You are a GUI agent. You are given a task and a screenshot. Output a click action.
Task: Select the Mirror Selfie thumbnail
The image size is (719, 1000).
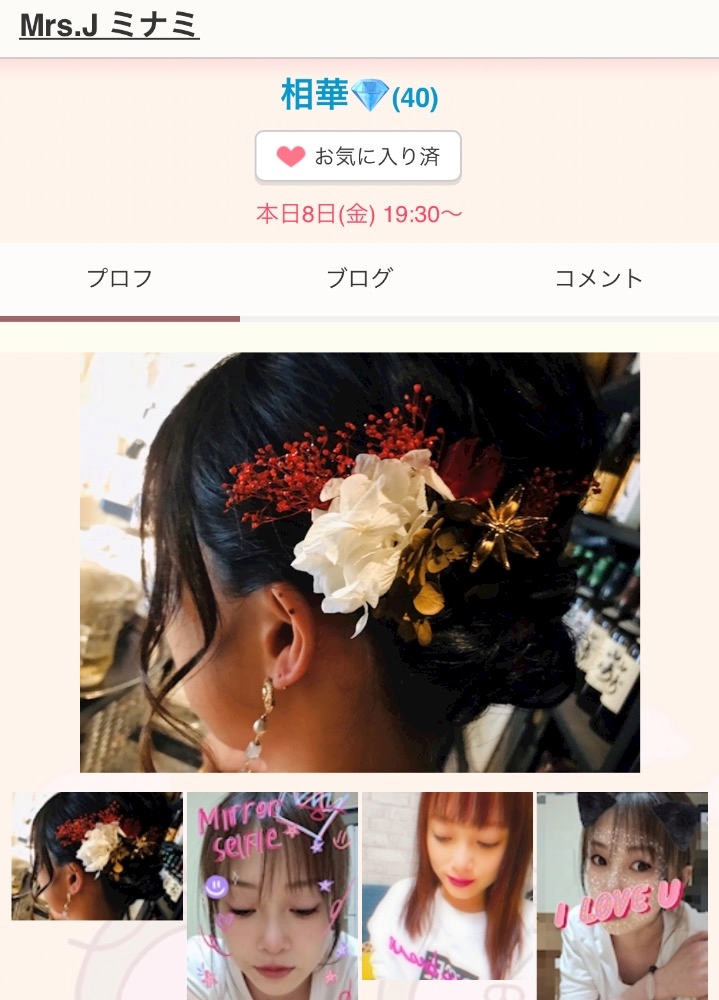tap(272, 895)
